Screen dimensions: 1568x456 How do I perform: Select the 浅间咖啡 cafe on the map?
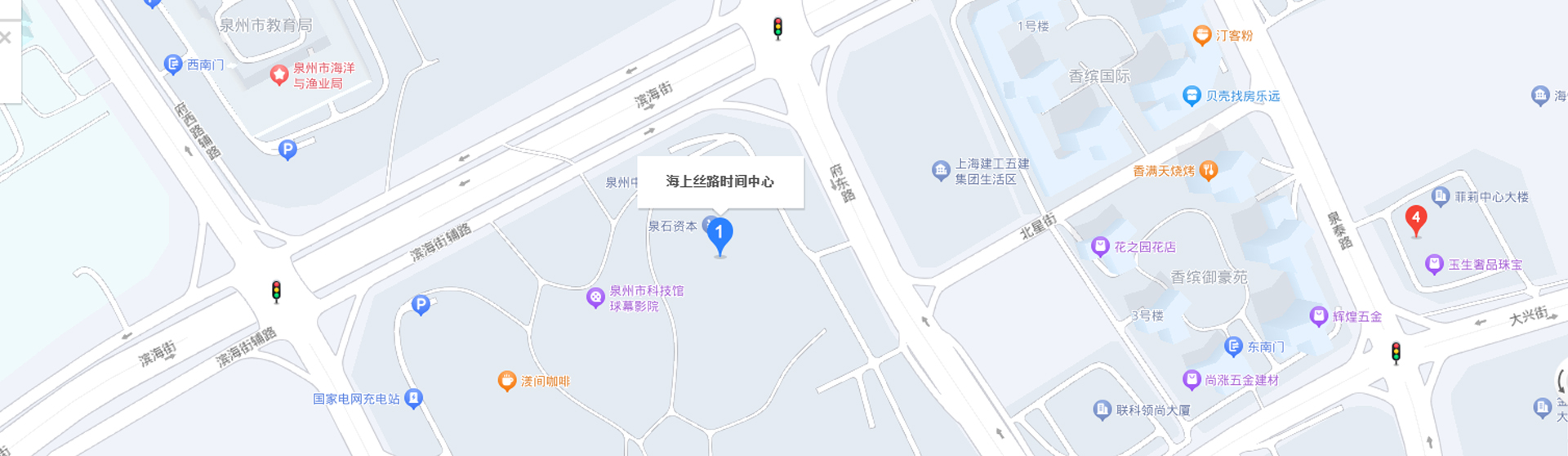point(507,381)
